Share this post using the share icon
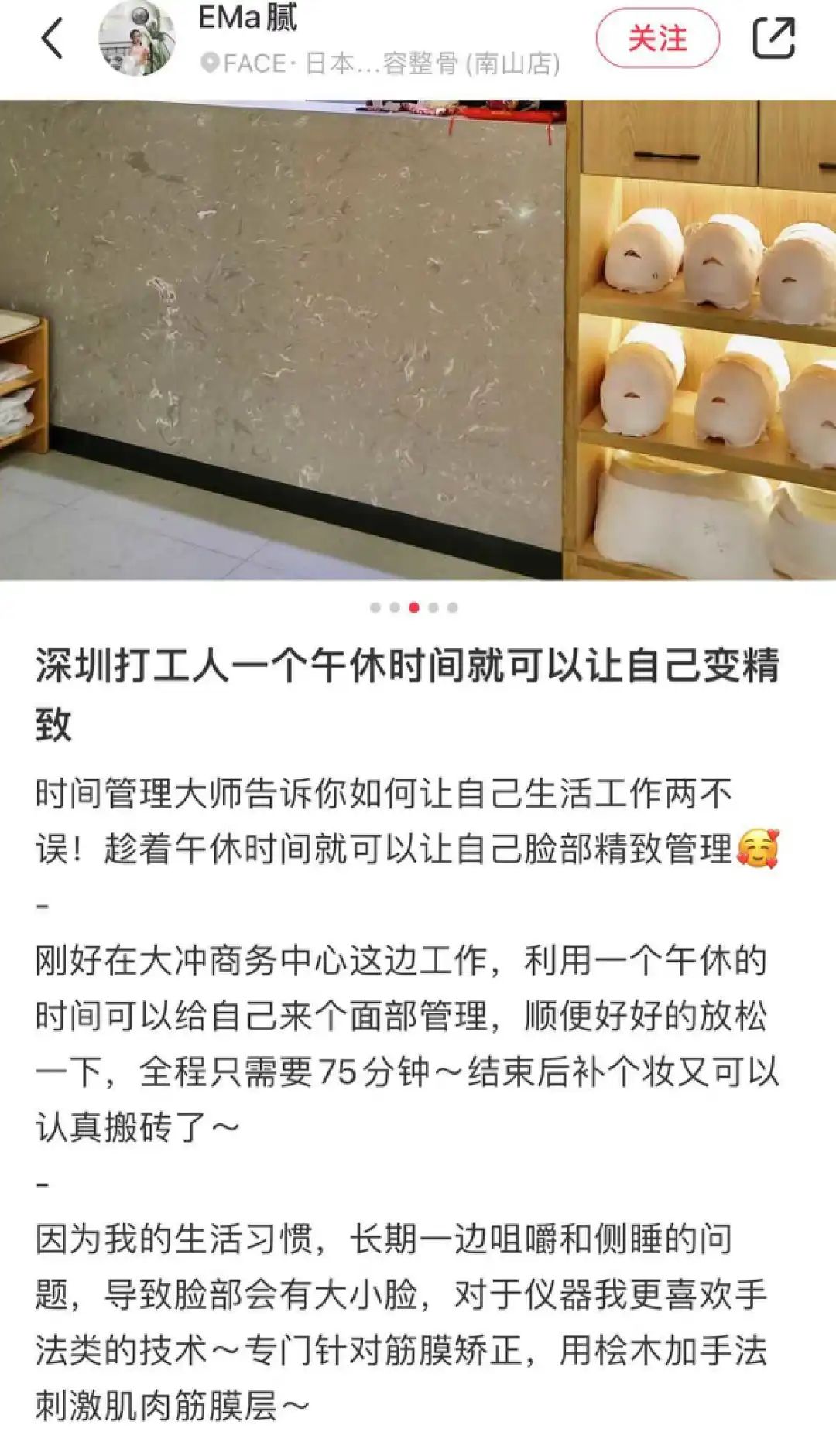The image size is (836, 1456). point(774,38)
